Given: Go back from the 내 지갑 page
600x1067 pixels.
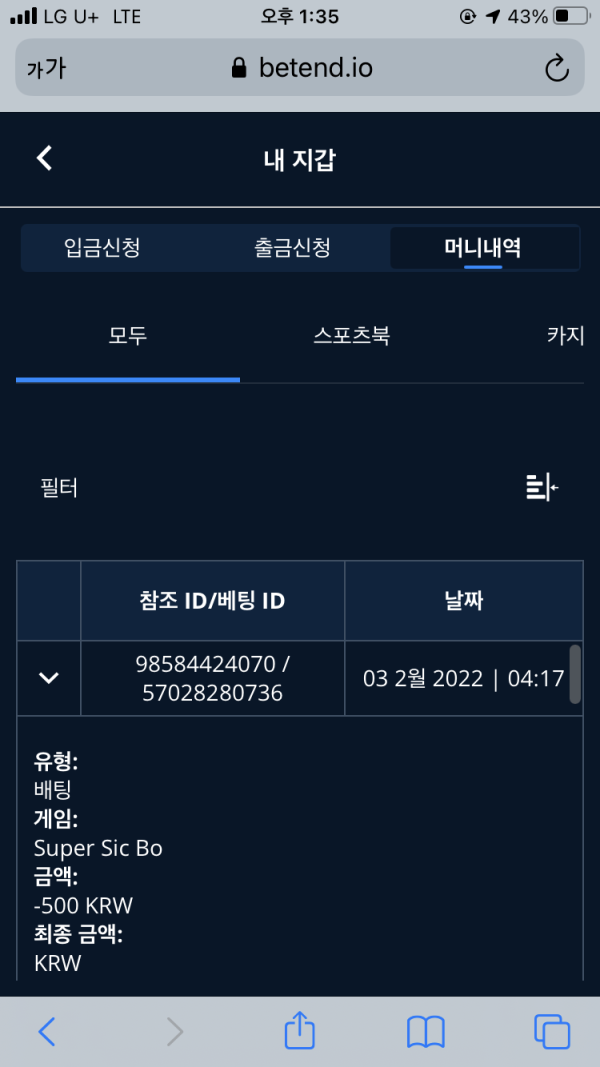Looking at the screenshot, I should click(x=44, y=158).
